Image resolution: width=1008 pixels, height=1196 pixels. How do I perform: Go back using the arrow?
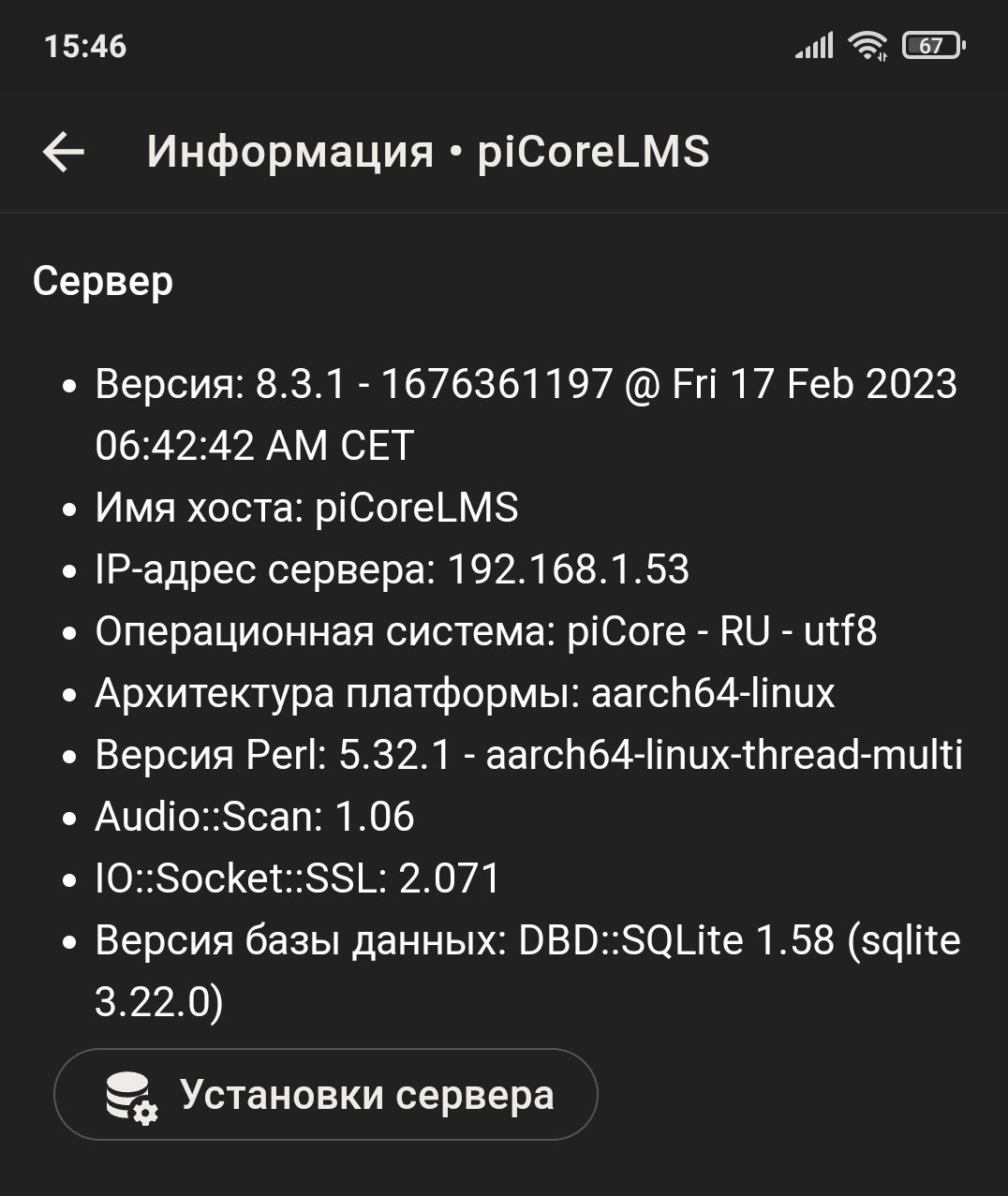[64, 152]
